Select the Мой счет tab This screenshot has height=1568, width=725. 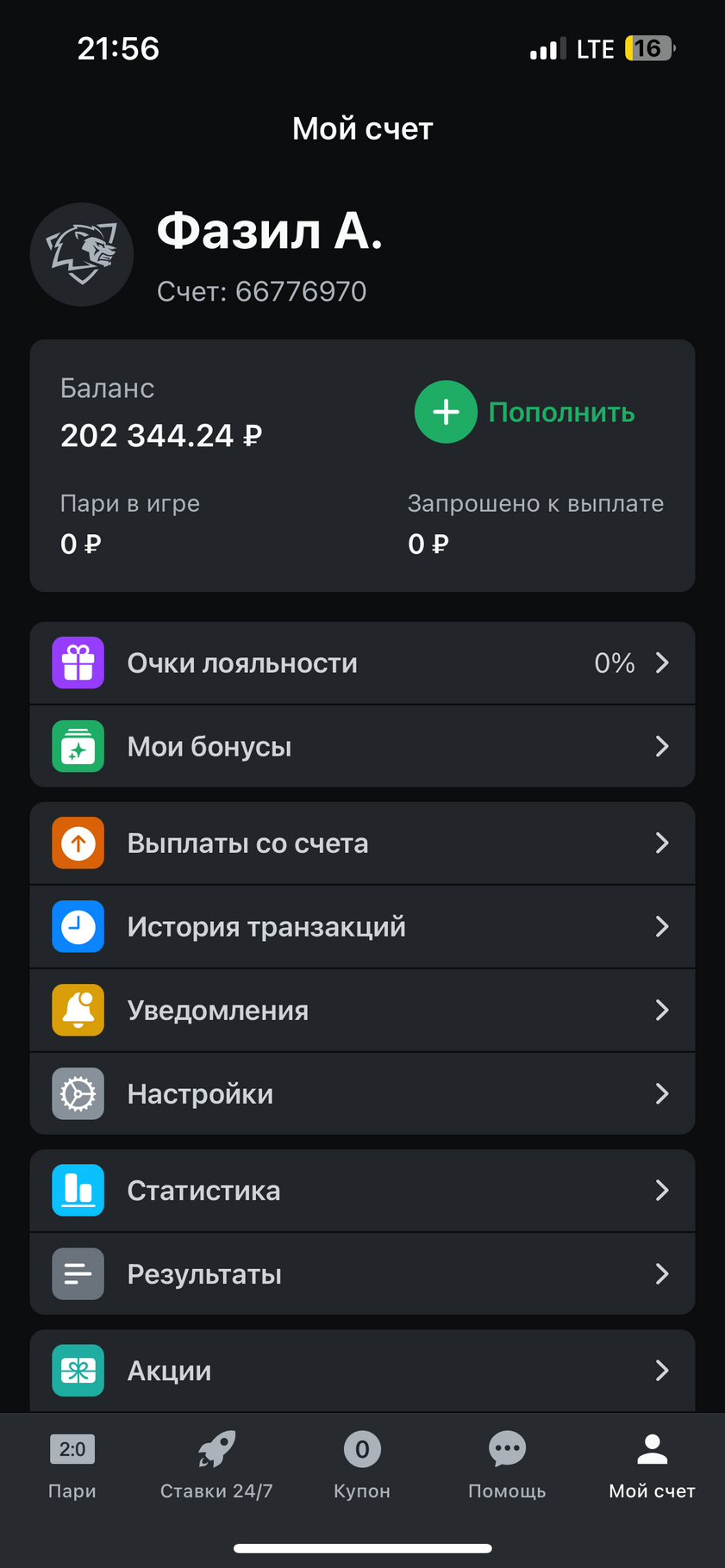point(652,1466)
